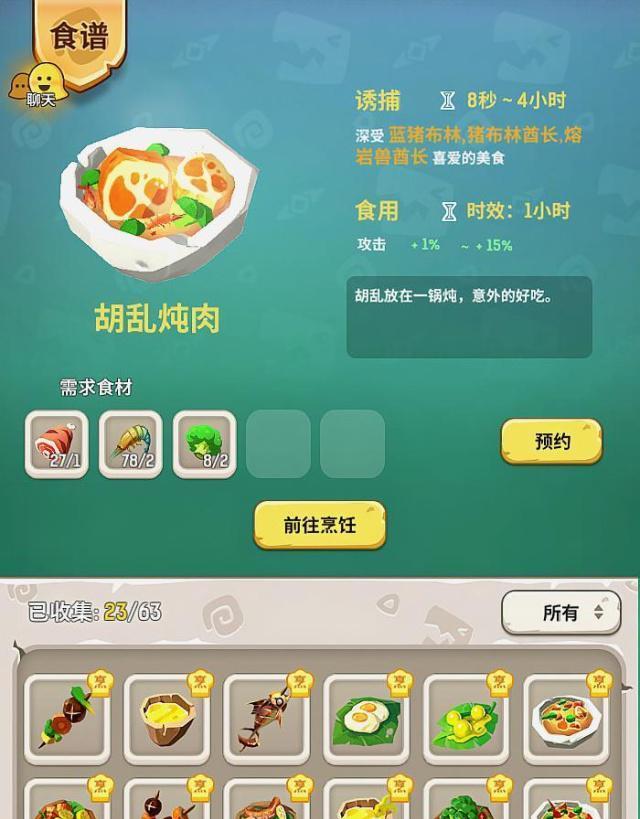Tap the 预约 reserve button
640x819 pixels.
point(551,442)
